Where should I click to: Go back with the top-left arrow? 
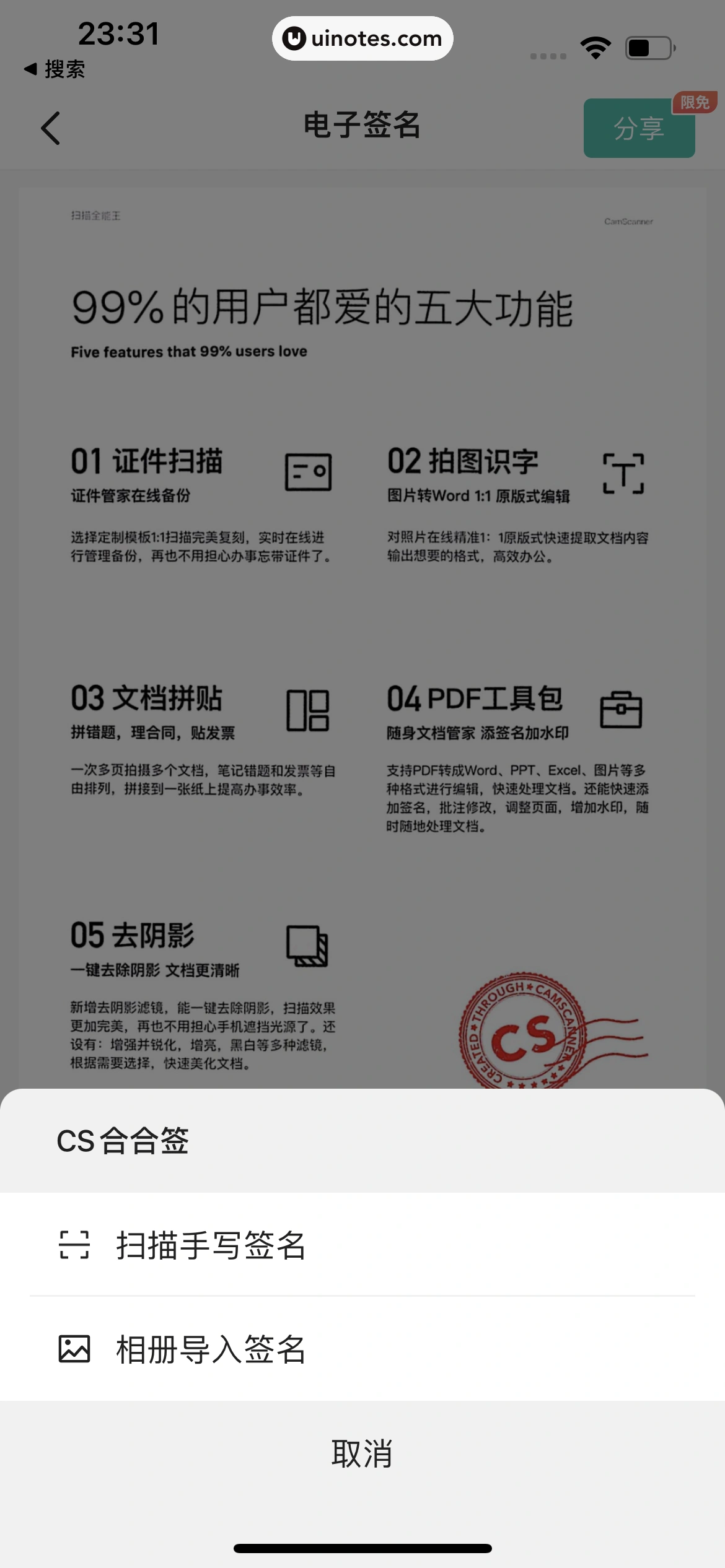pos(51,128)
